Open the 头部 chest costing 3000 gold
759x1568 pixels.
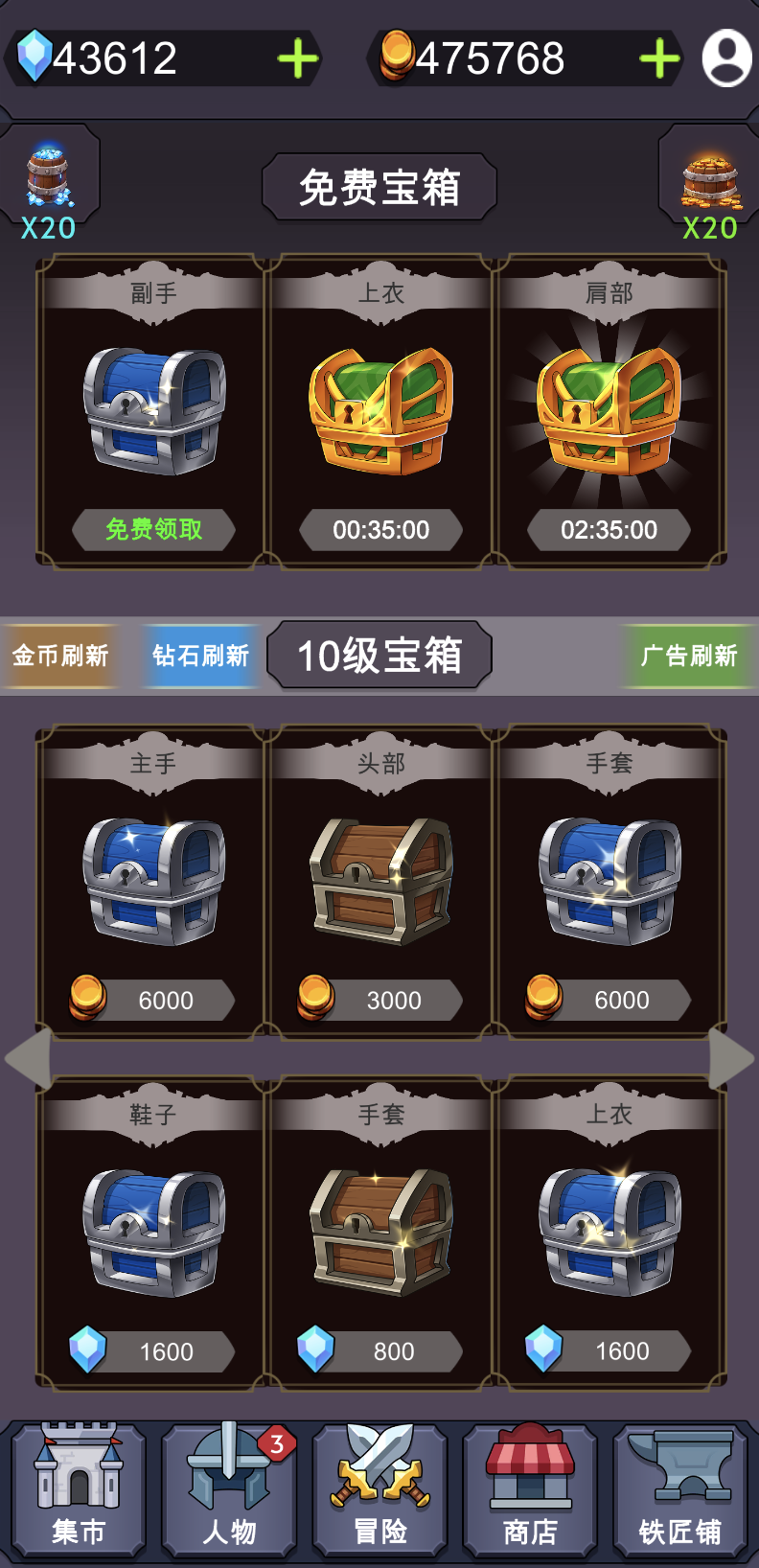379,887
